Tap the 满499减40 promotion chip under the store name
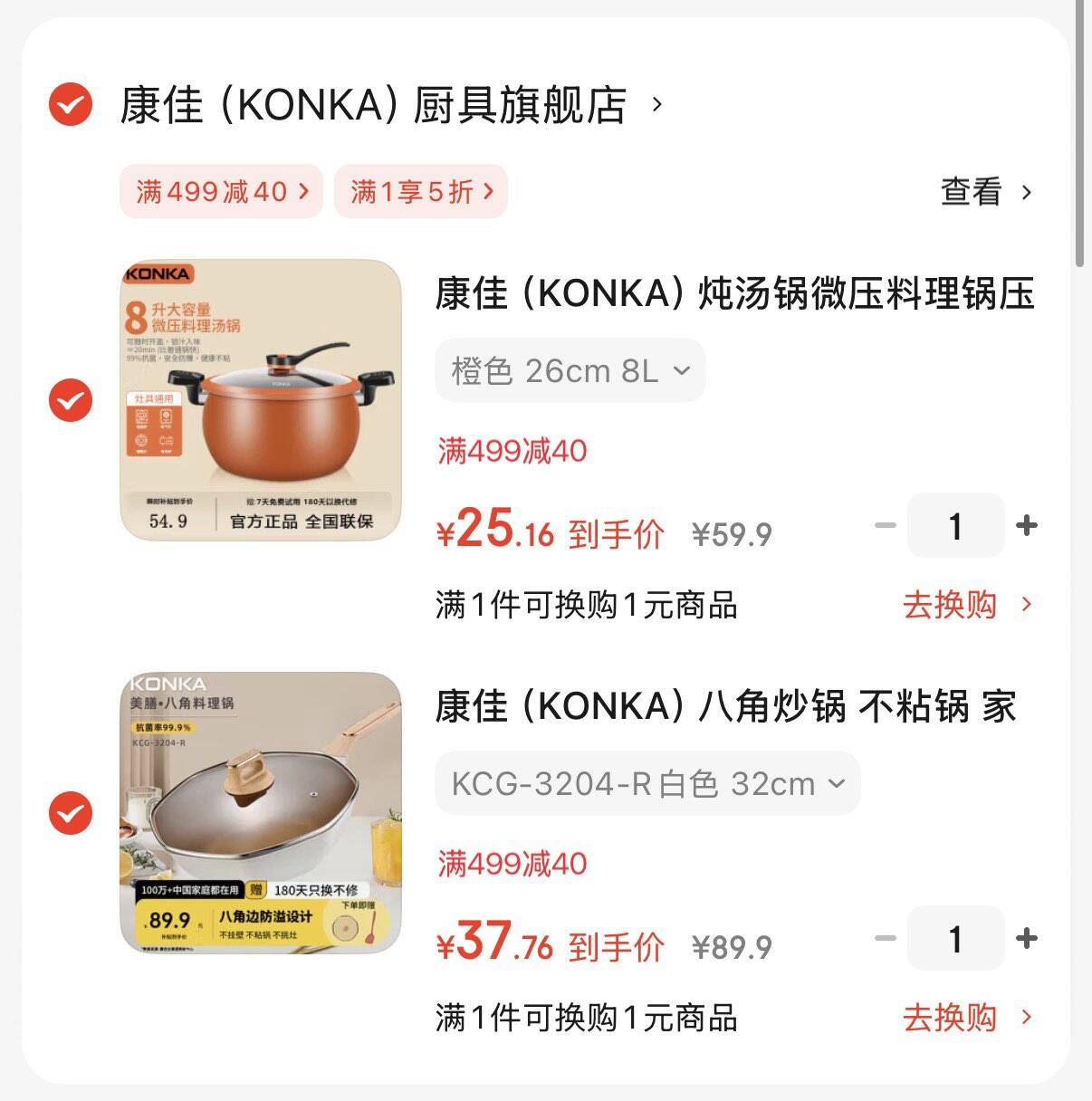 [x=221, y=191]
